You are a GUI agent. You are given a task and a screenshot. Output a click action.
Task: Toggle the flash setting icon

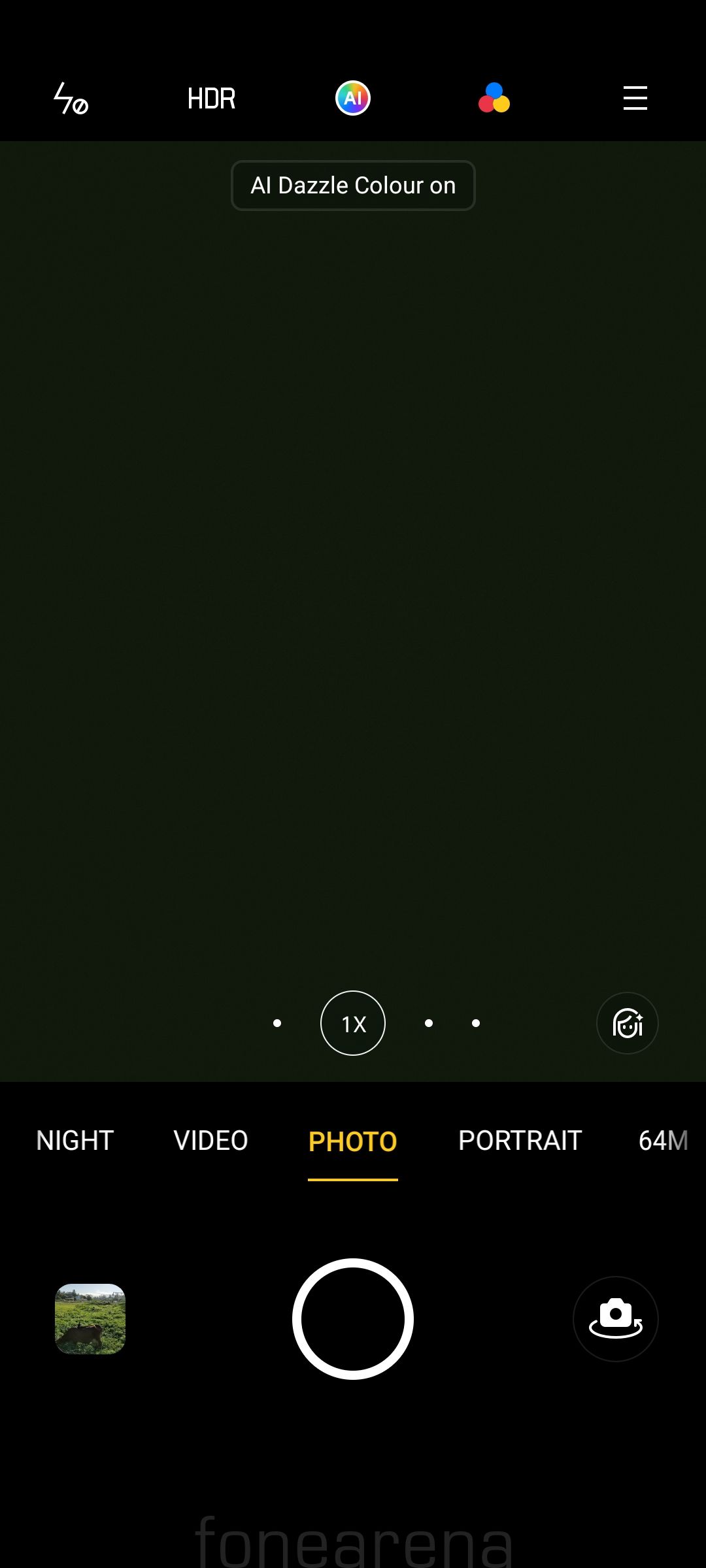point(71,99)
